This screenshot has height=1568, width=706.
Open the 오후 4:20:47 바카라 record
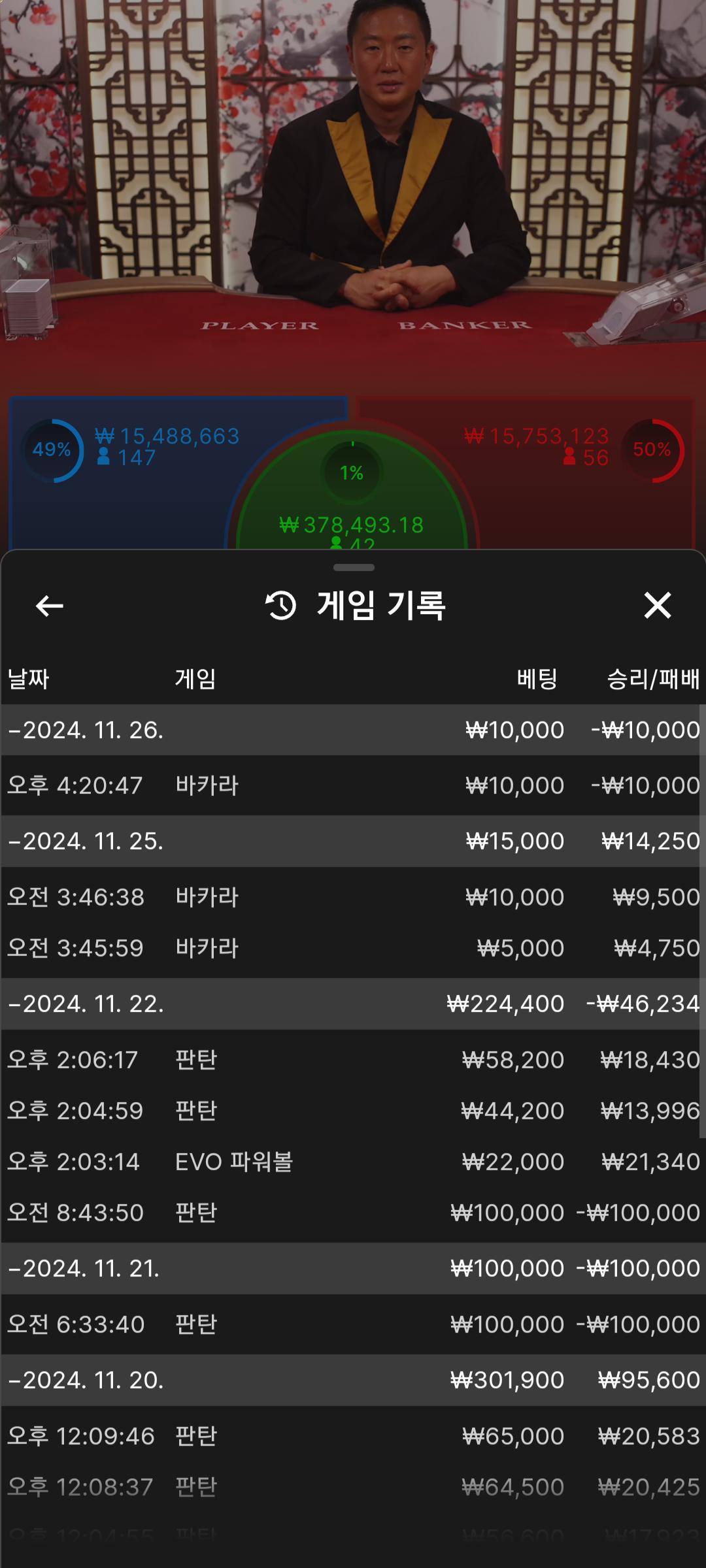point(353,785)
